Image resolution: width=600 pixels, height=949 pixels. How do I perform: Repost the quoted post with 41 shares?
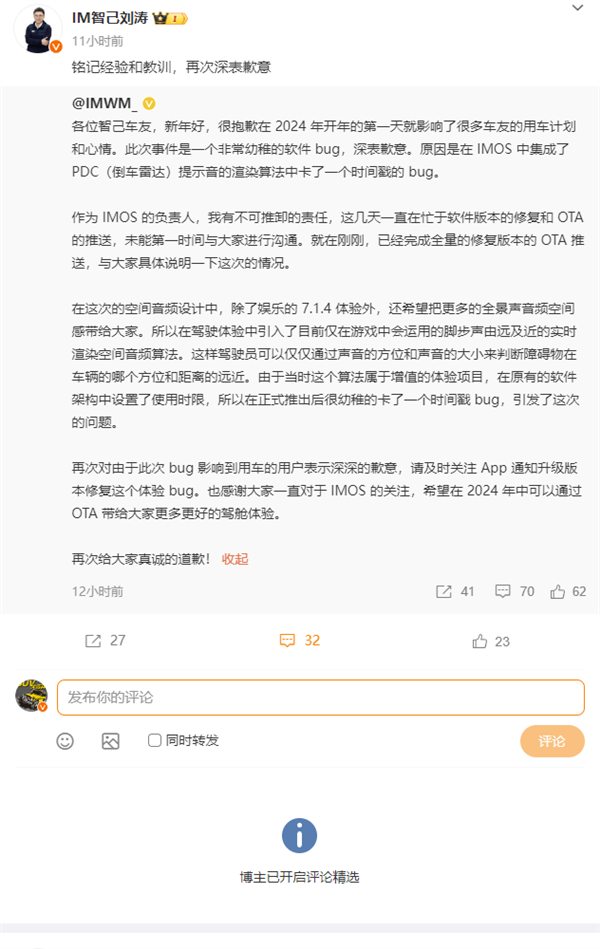455,591
